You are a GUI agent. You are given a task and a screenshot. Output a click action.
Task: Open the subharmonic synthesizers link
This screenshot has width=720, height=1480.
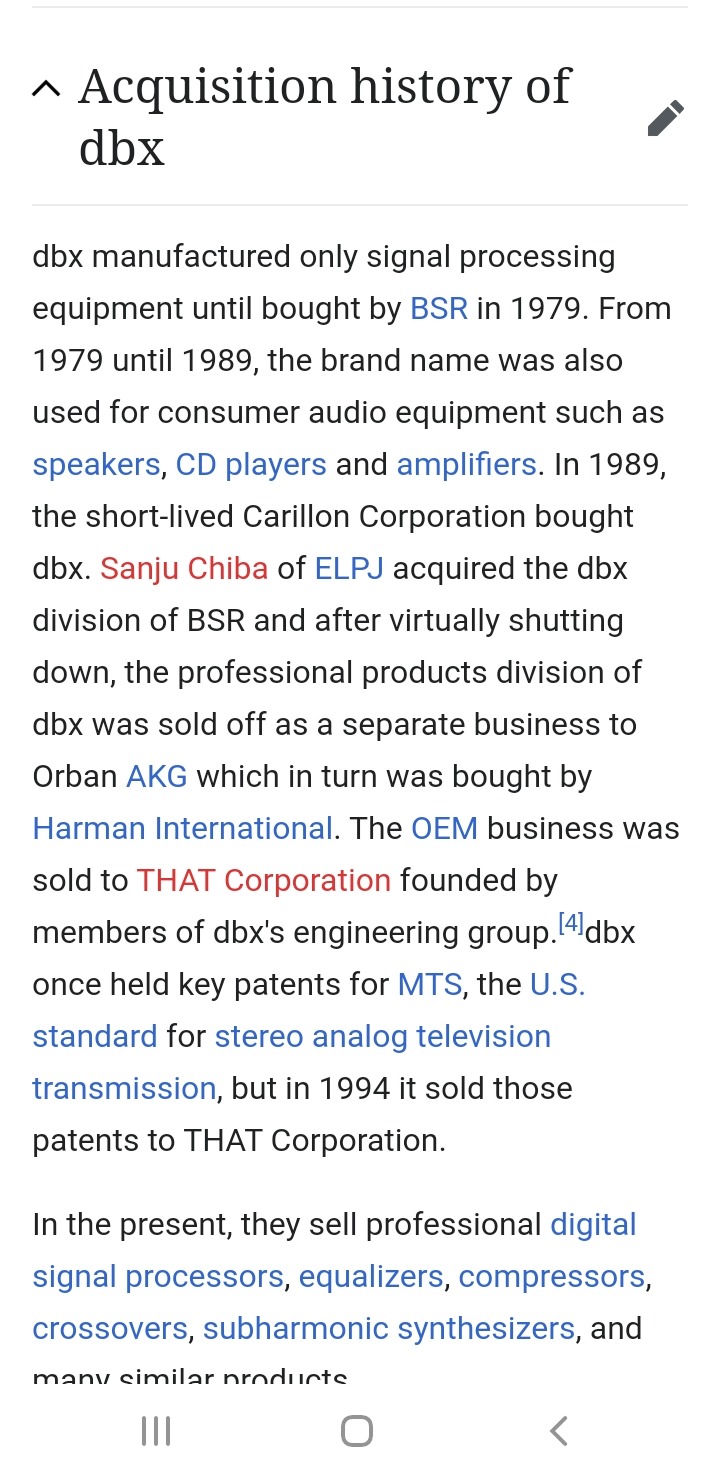click(389, 1328)
